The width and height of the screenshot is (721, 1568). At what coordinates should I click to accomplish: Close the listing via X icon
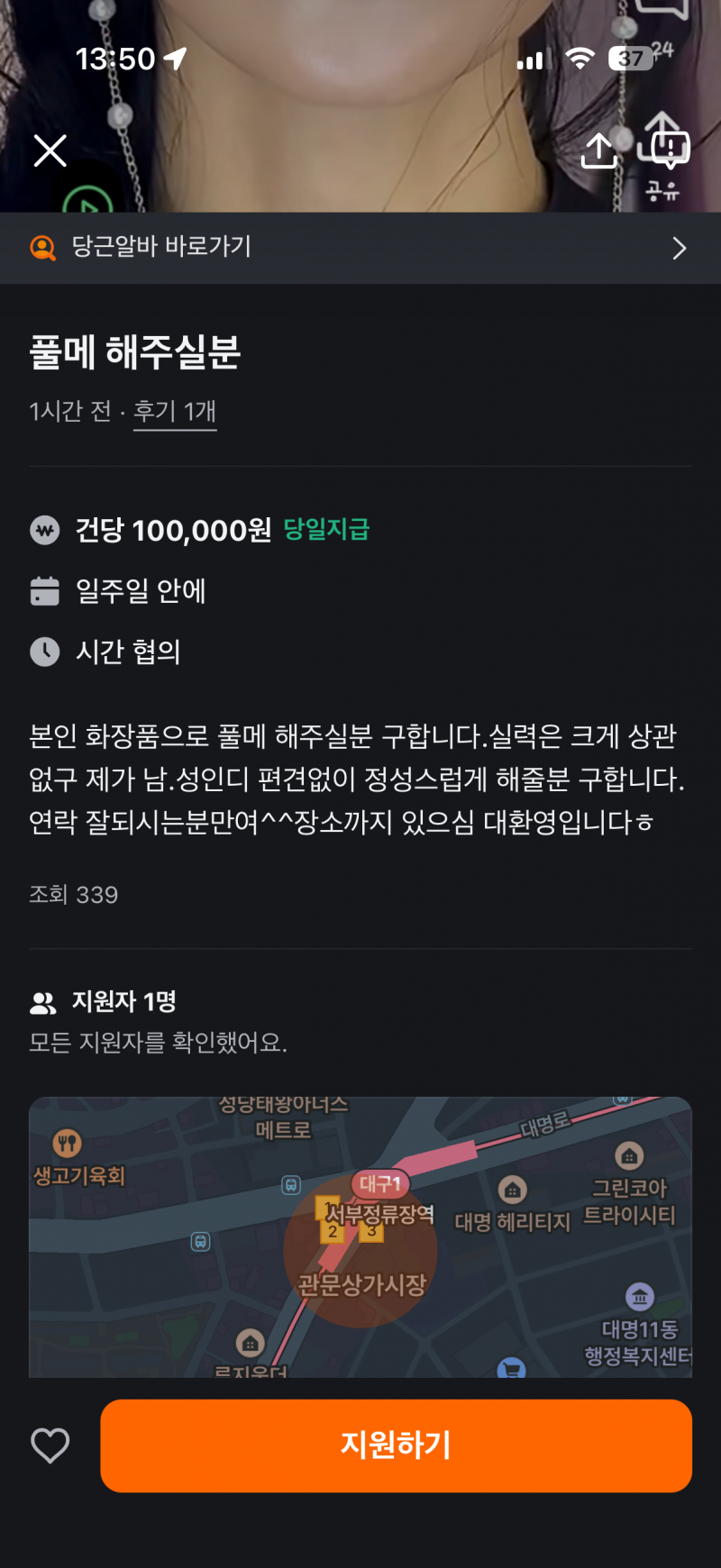click(50, 150)
